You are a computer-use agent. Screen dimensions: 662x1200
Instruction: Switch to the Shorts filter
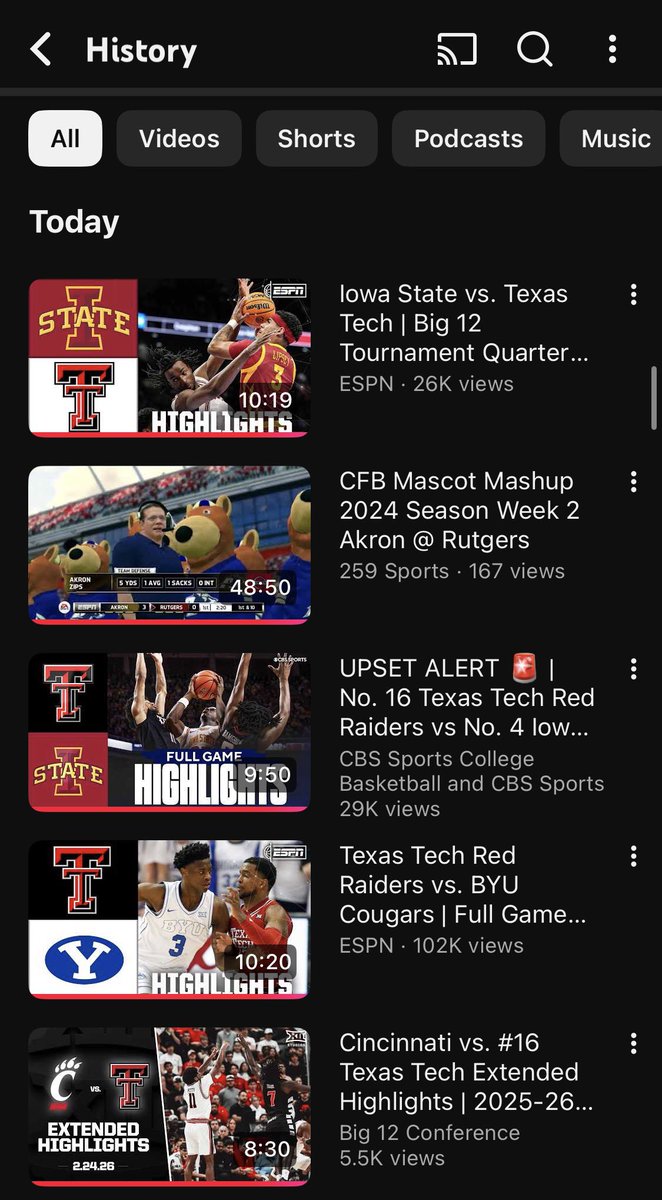point(316,138)
